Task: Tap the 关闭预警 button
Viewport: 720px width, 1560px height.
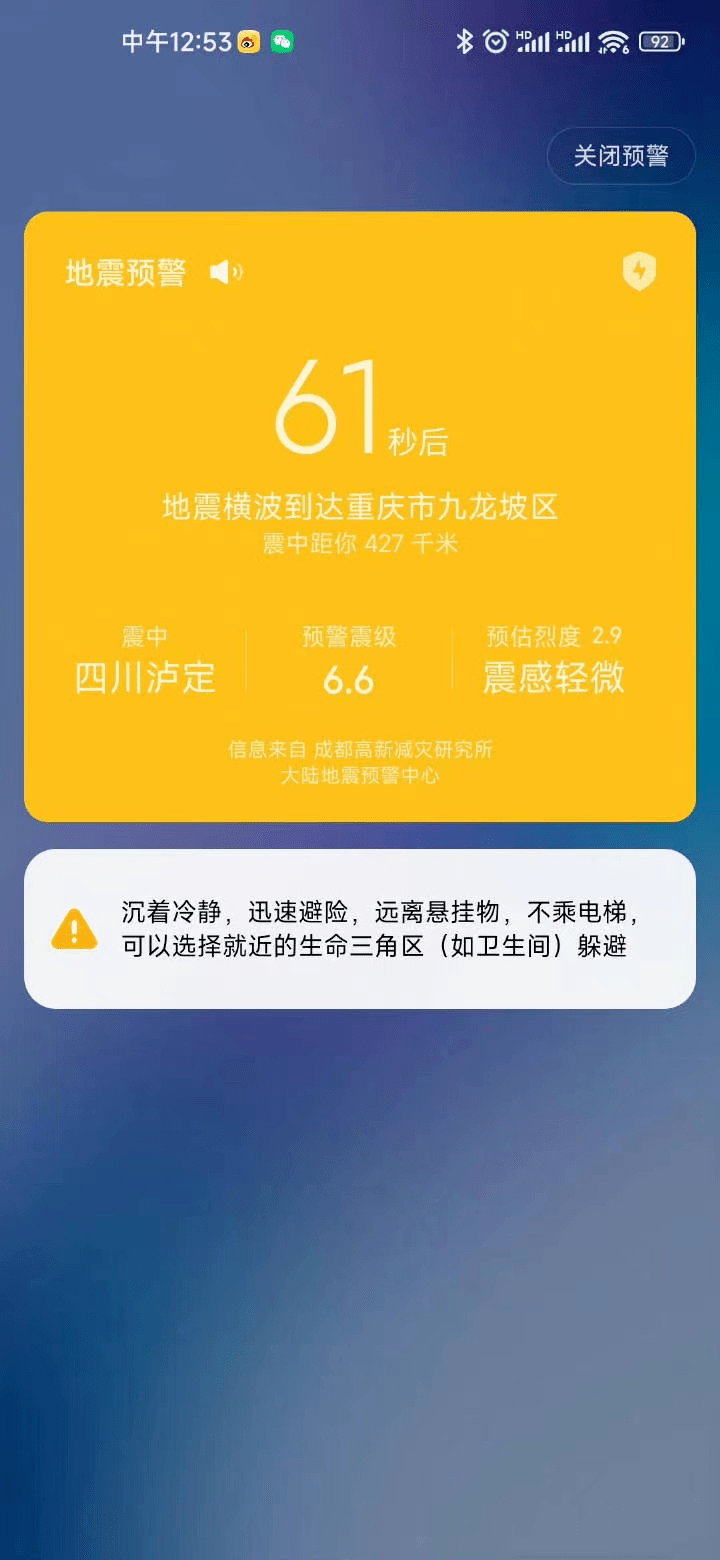Action: coord(620,156)
